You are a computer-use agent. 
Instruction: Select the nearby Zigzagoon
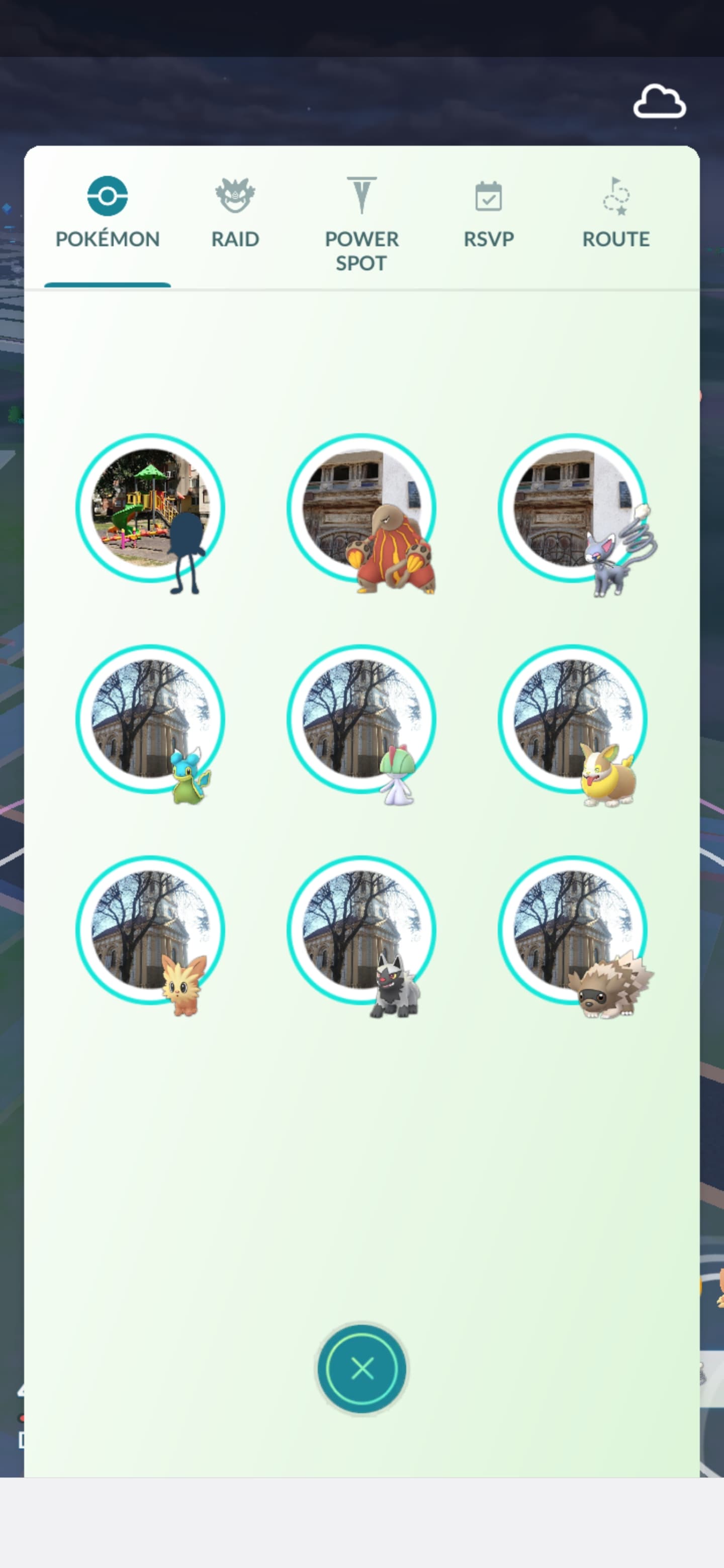coord(575,934)
